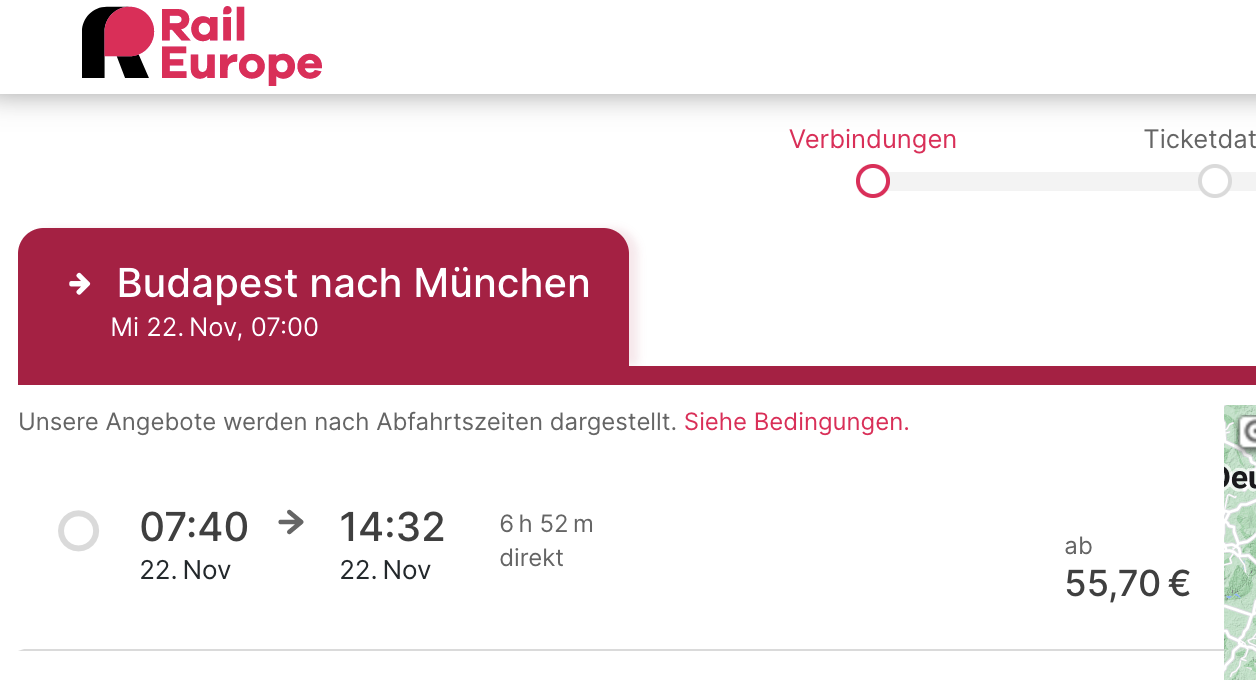
Task: Select the 07:40 departure radio button
Action: (78, 531)
